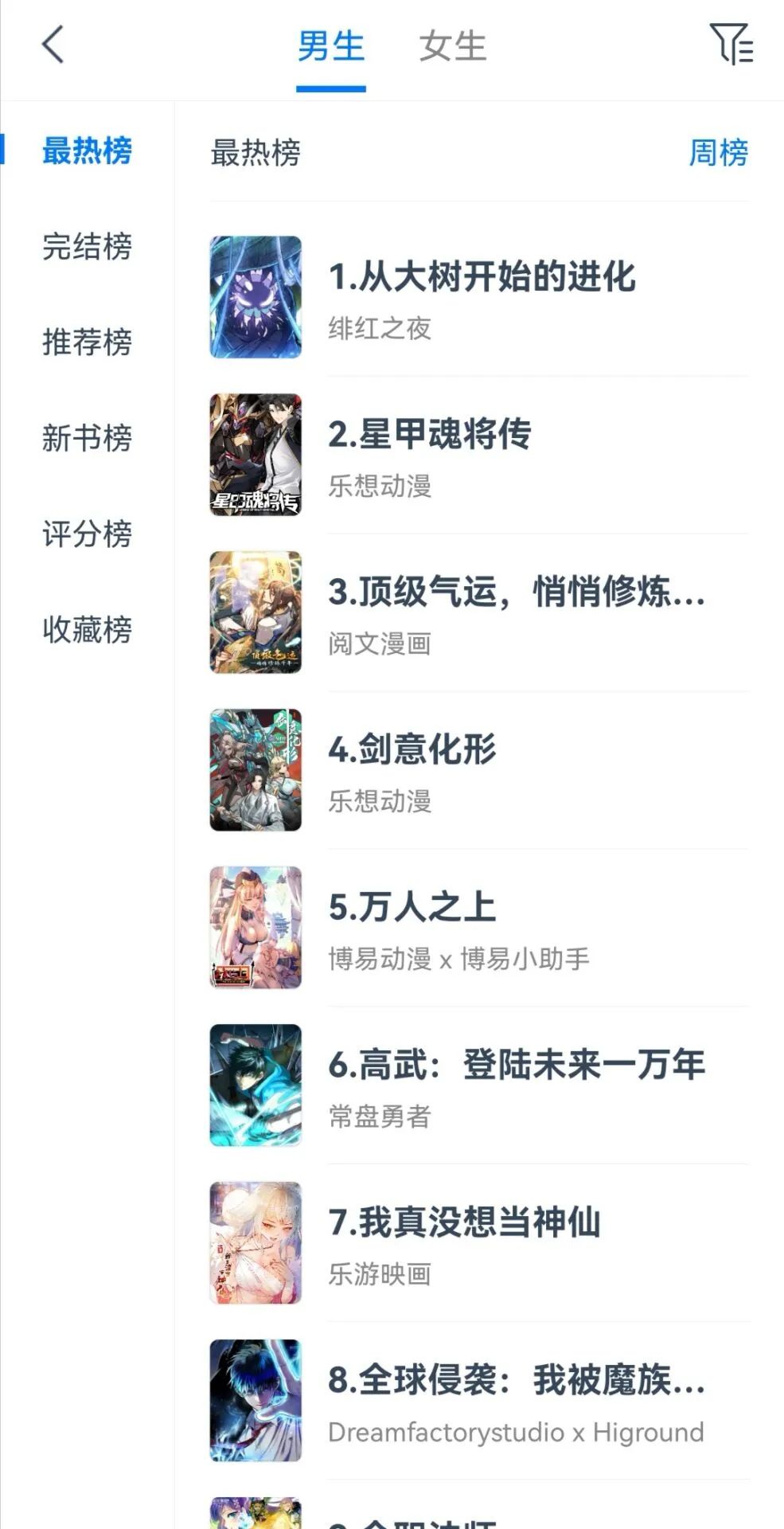The width and height of the screenshot is (784, 1529).
Task: View the 评分榜 ranking
Action: 87,534
